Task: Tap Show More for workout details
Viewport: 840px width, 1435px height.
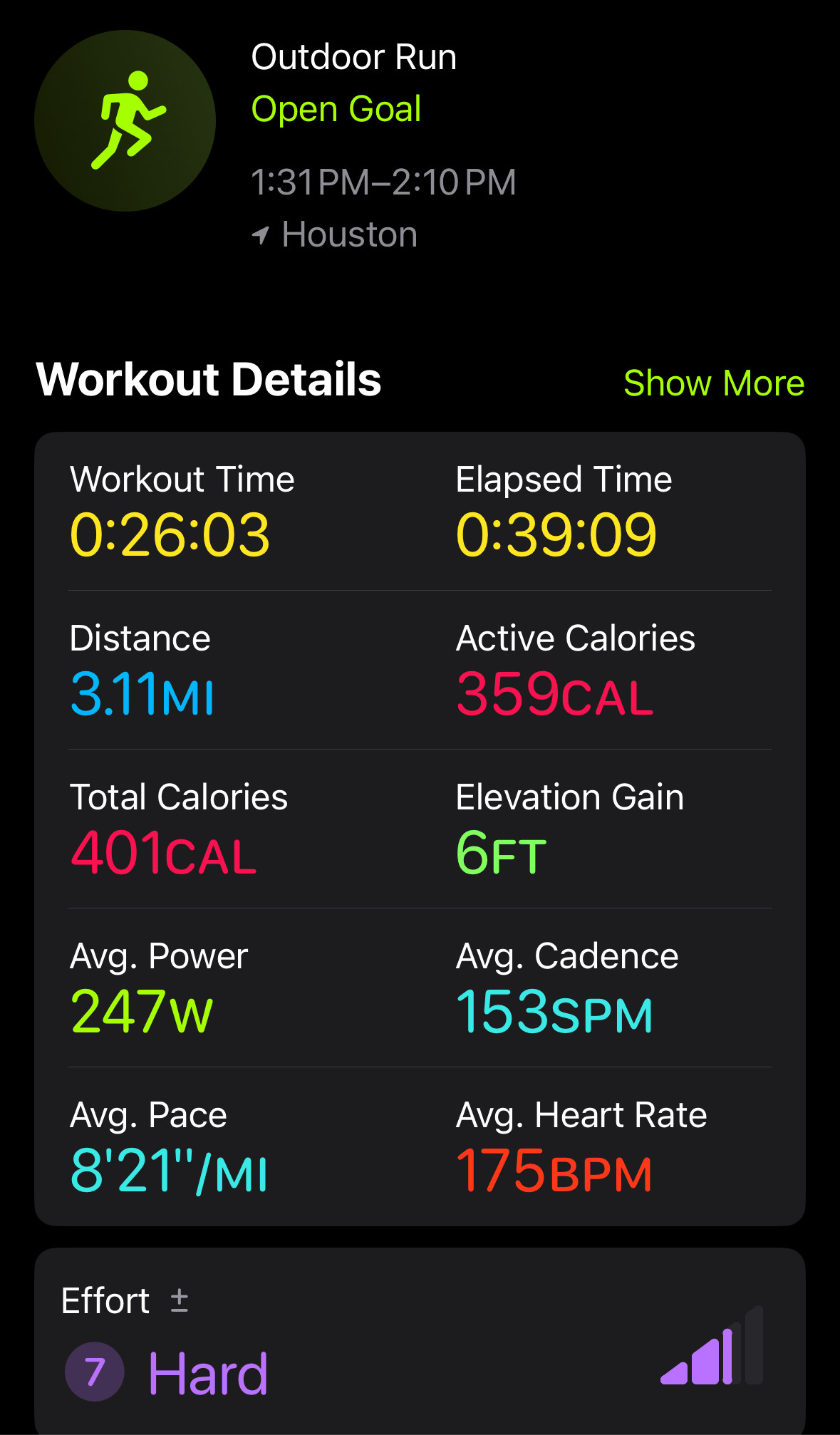Action: point(713,383)
